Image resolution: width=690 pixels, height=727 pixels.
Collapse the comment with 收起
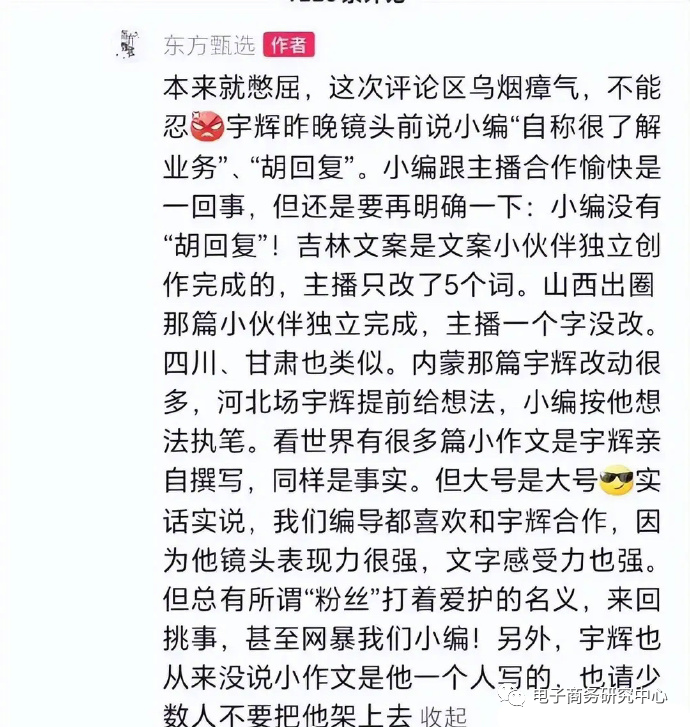point(442,714)
